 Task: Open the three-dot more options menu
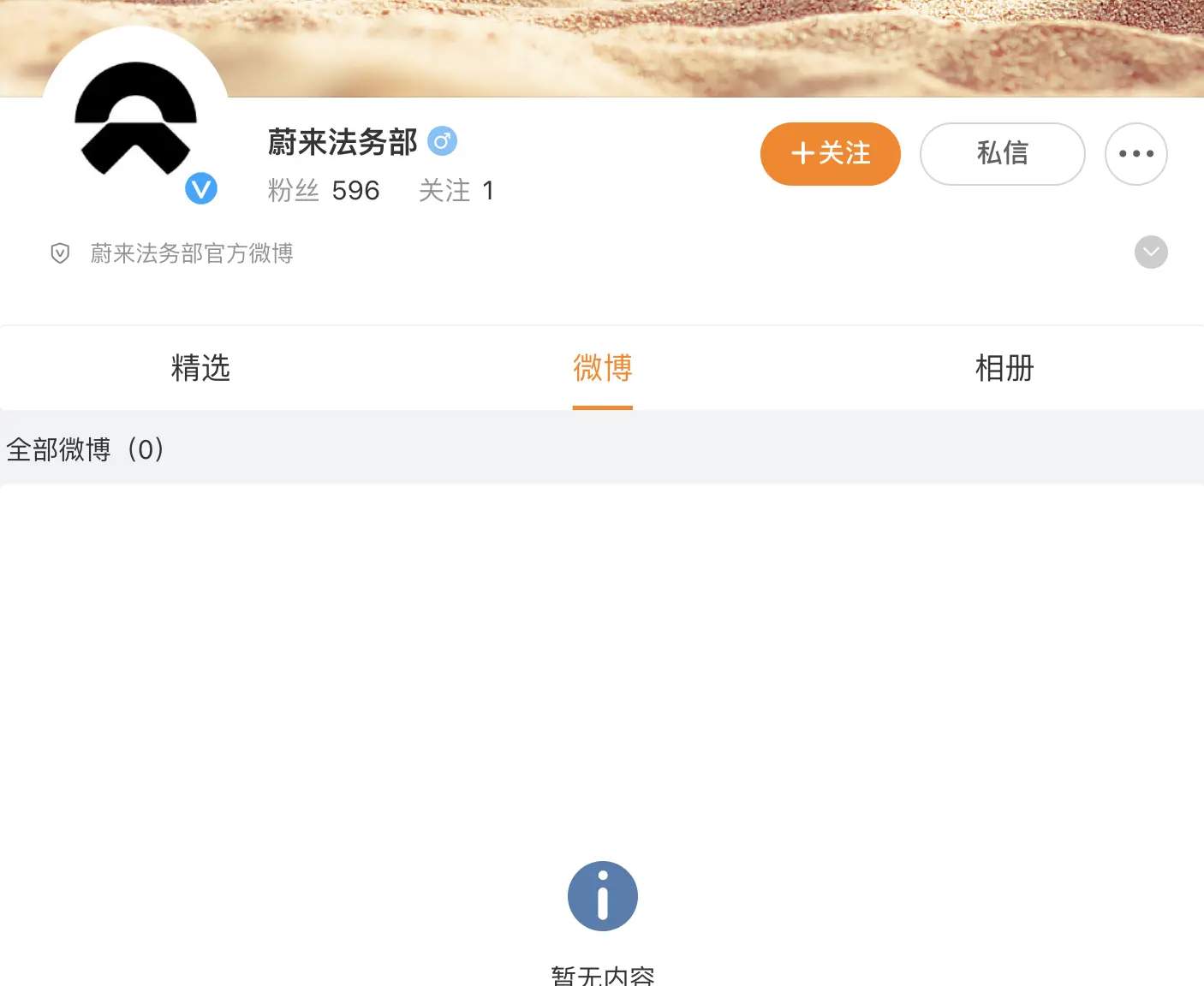click(x=1135, y=154)
